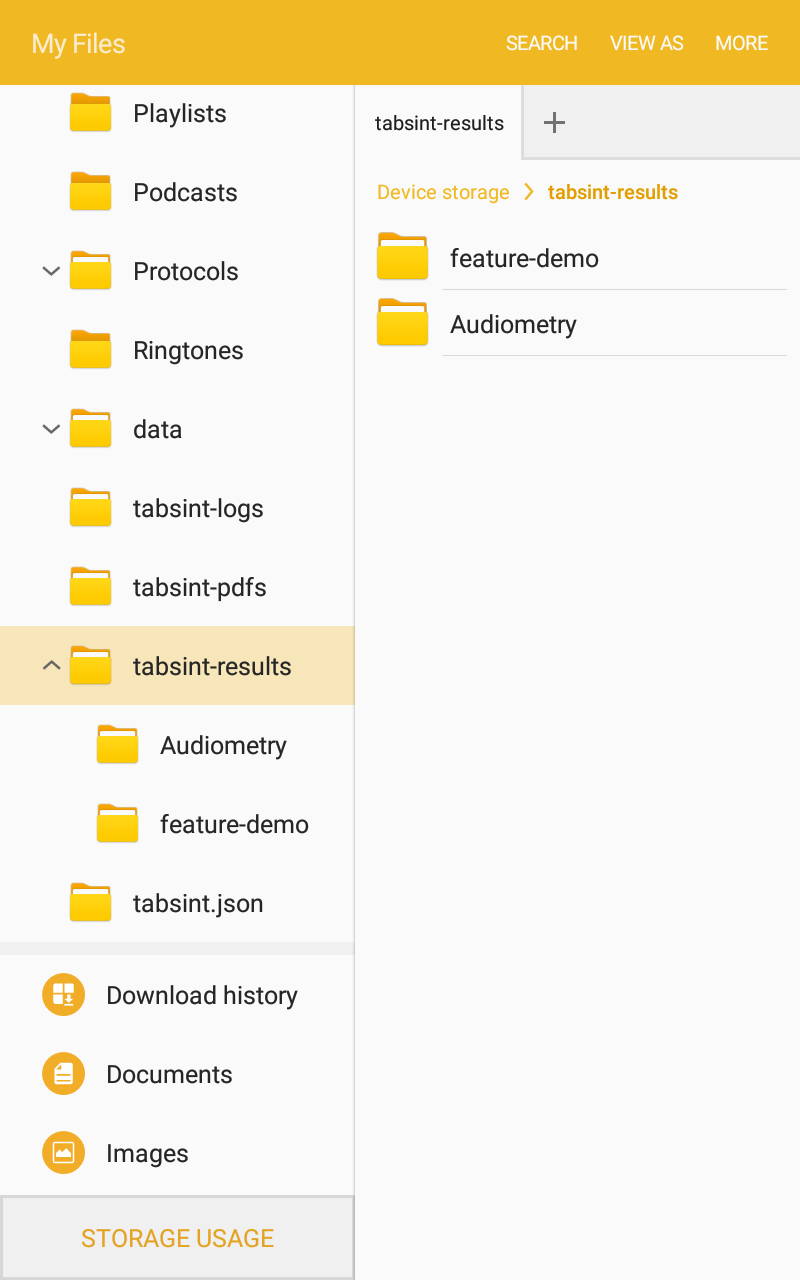Add a new tab with the plus icon
Screen dimensions: 800x1280
coord(554,122)
